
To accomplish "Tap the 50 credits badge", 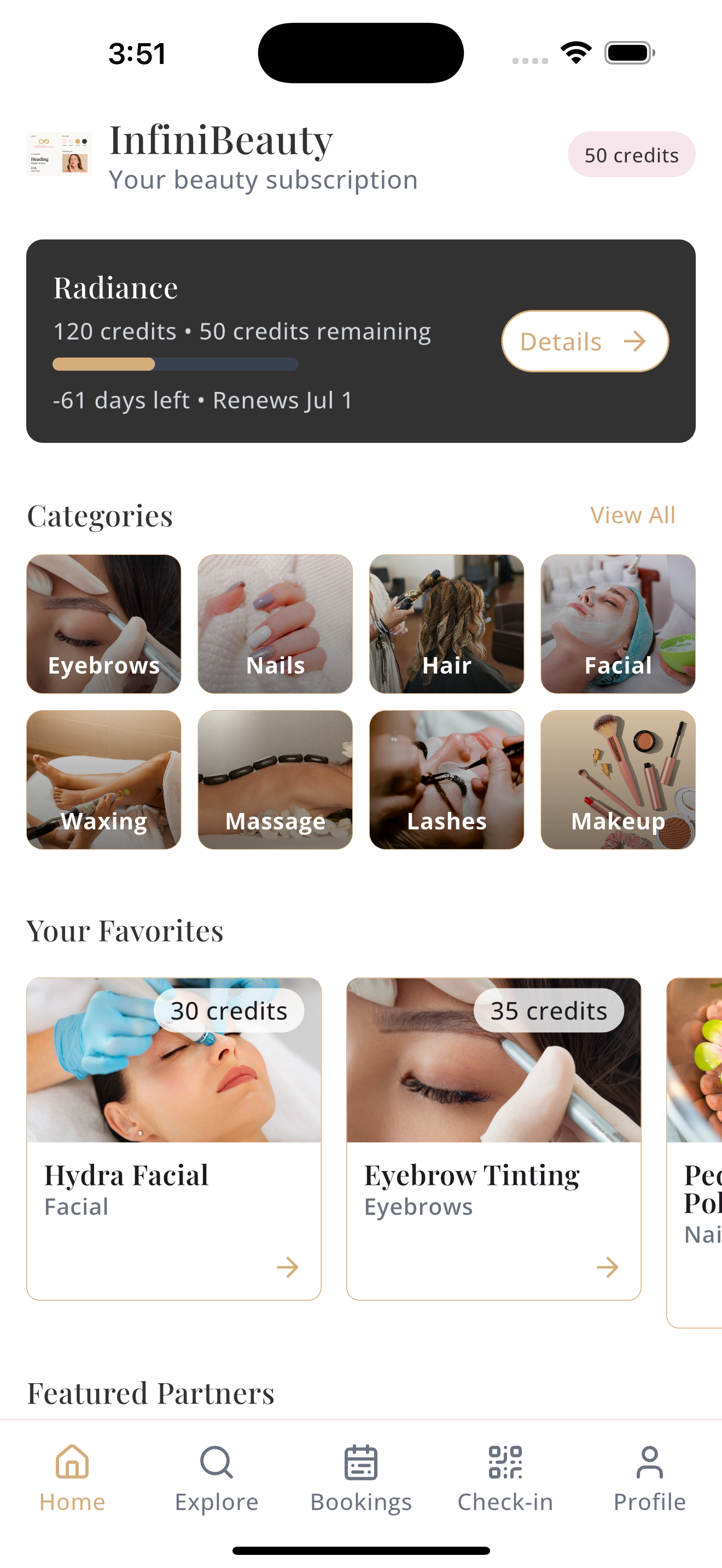I will click(x=631, y=155).
